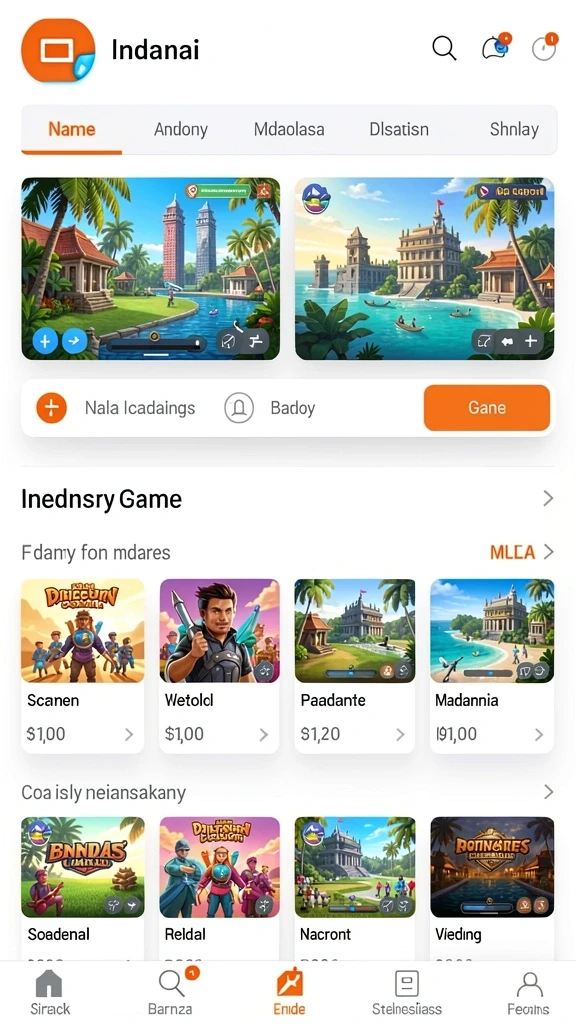Viewport: 576px width, 1024px height.
Task: Switch to the Andony tab
Action: coord(181,129)
